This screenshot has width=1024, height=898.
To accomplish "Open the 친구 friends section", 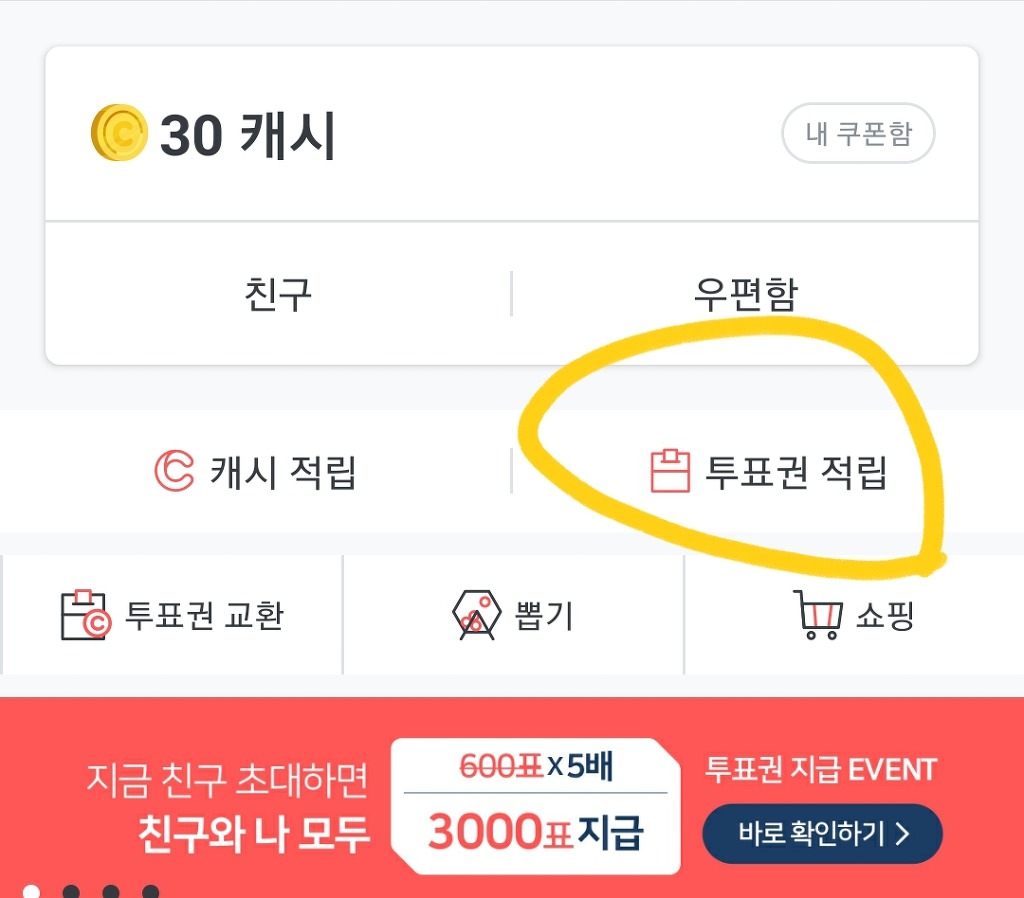I will point(278,293).
